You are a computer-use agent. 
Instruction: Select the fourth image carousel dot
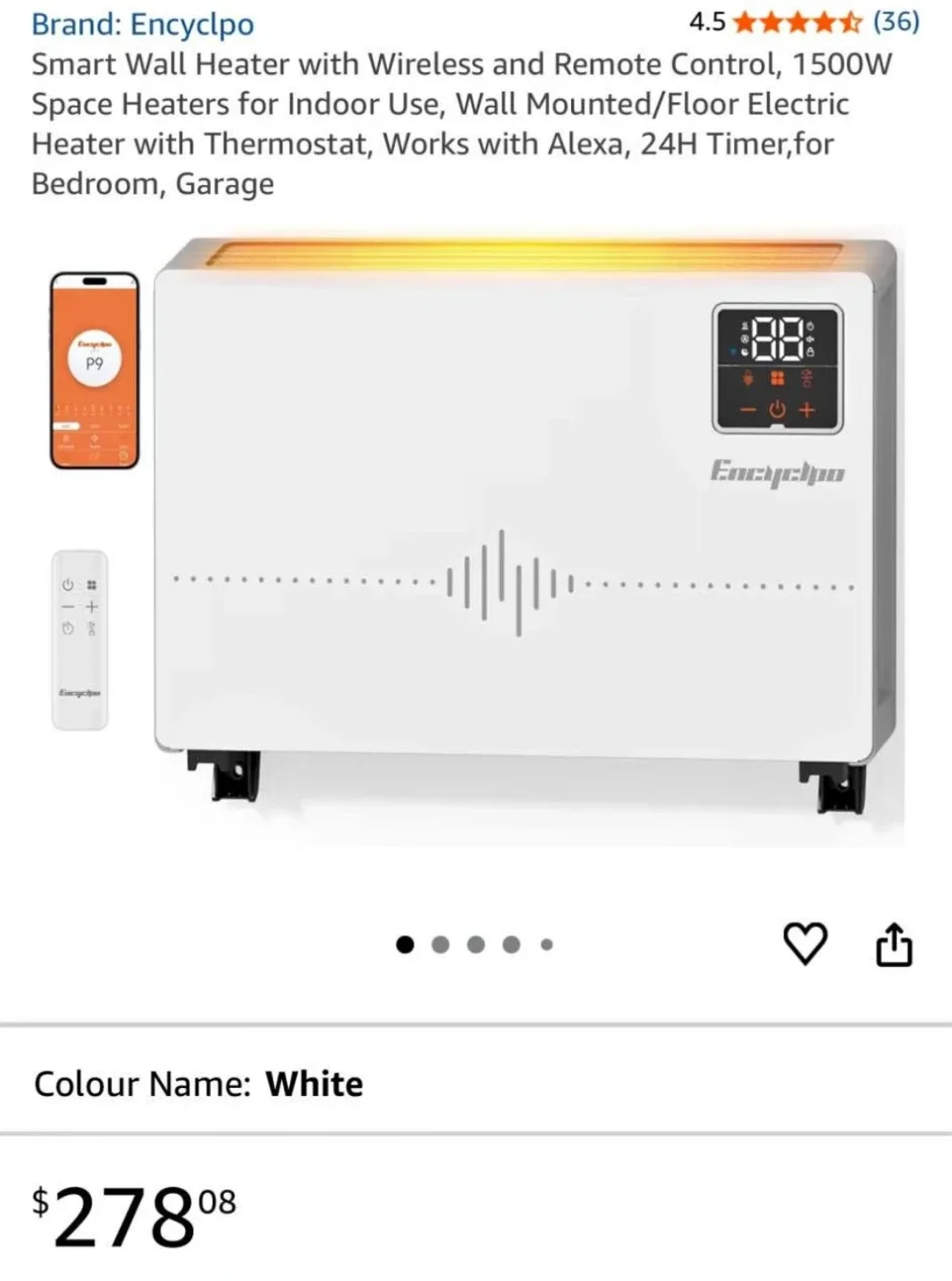point(511,945)
